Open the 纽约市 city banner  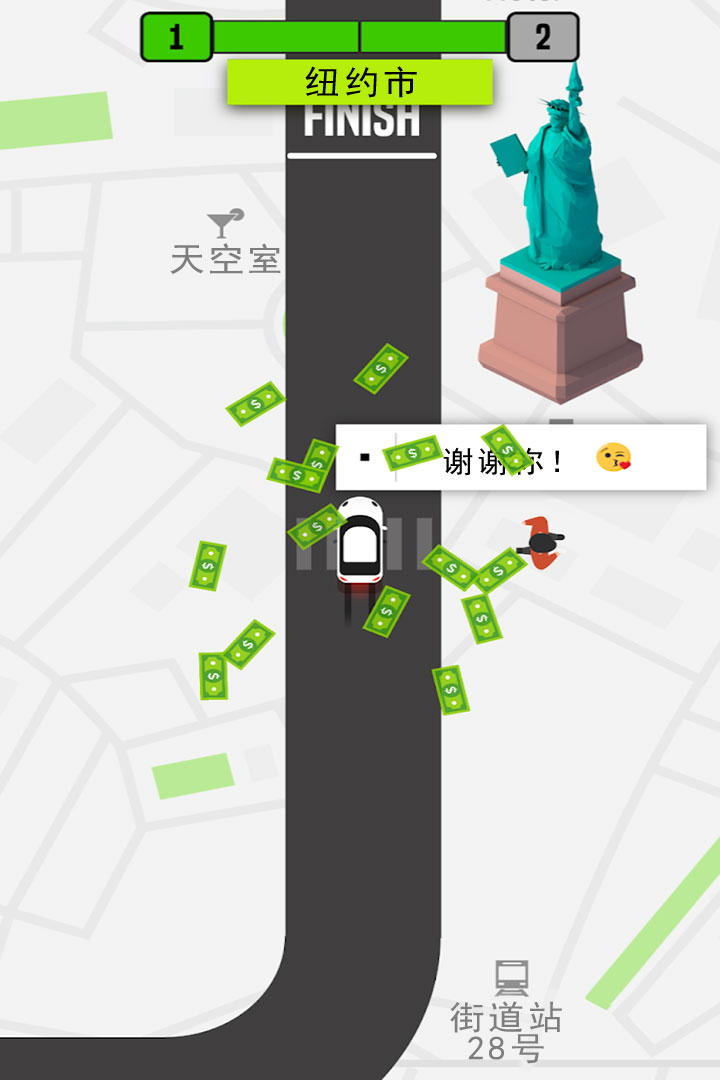[360, 80]
